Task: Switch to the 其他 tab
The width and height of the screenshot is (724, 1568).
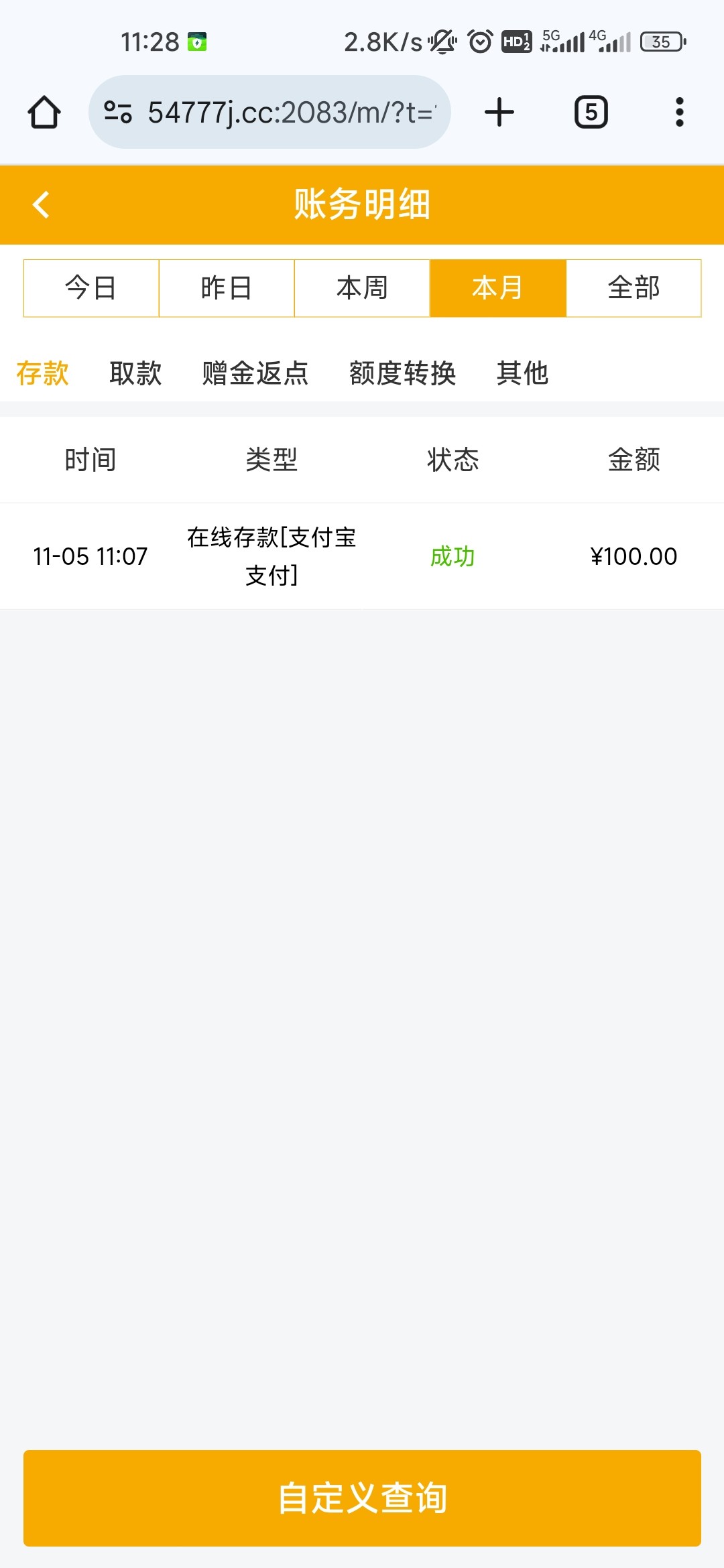Action: (522, 373)
